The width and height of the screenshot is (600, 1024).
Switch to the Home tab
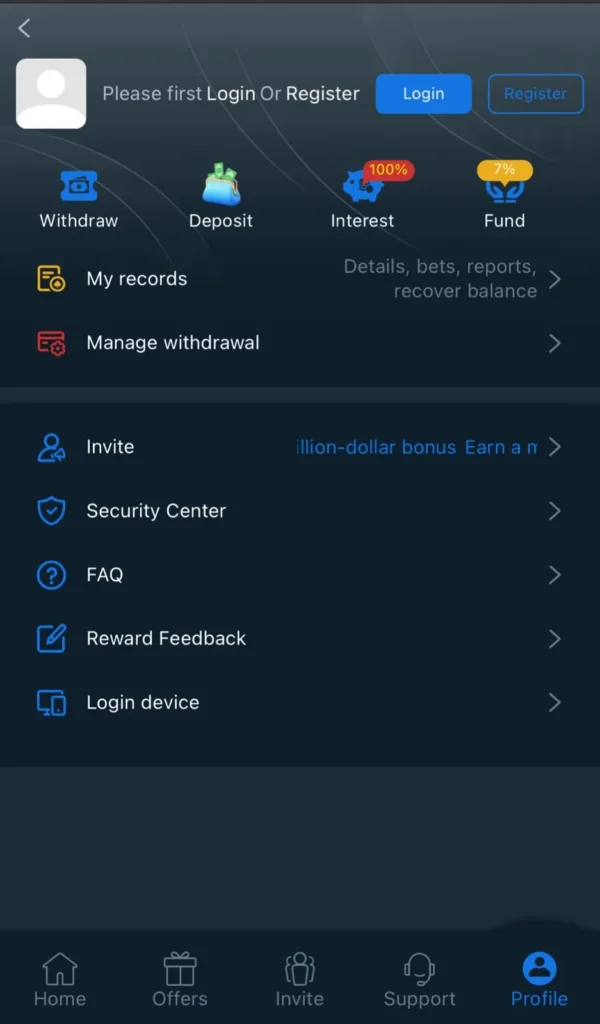point(60,980)
